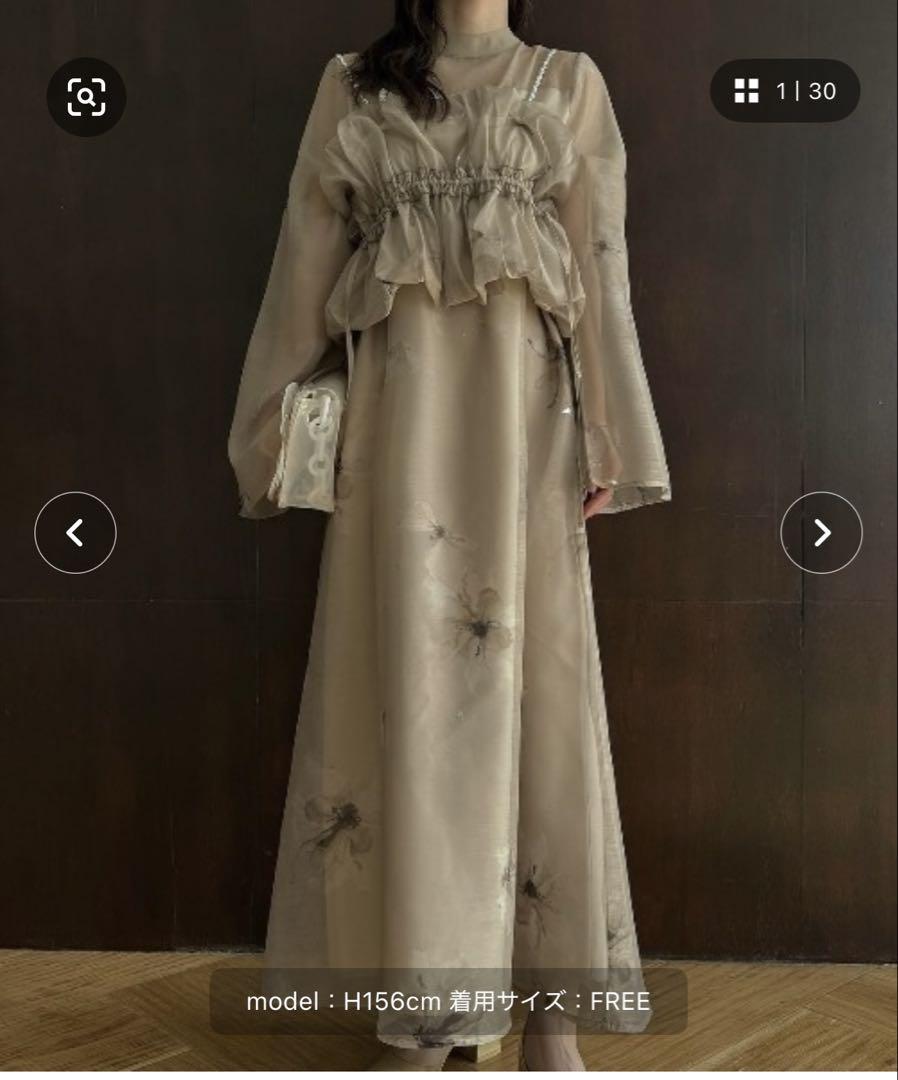Go back to the previous photo

(x=75, y=533)
